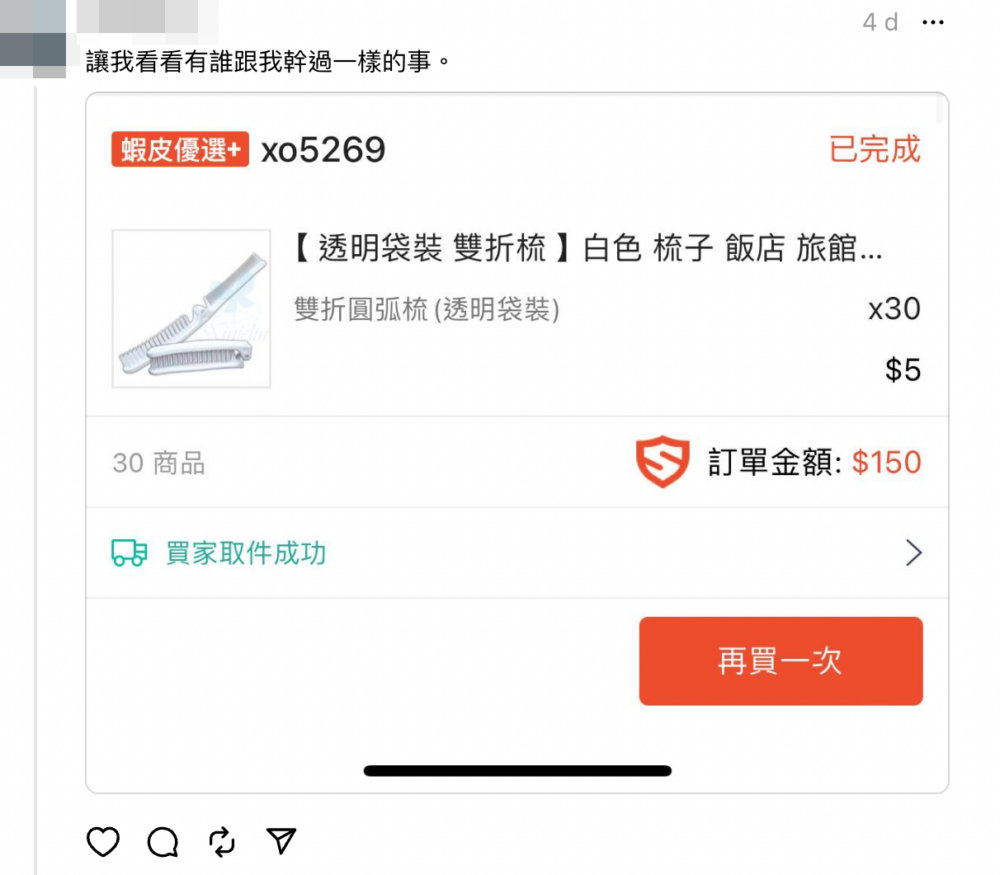Like this post with the heart
This screenshot has height=875, width=1000.
[x=103, y=842]
